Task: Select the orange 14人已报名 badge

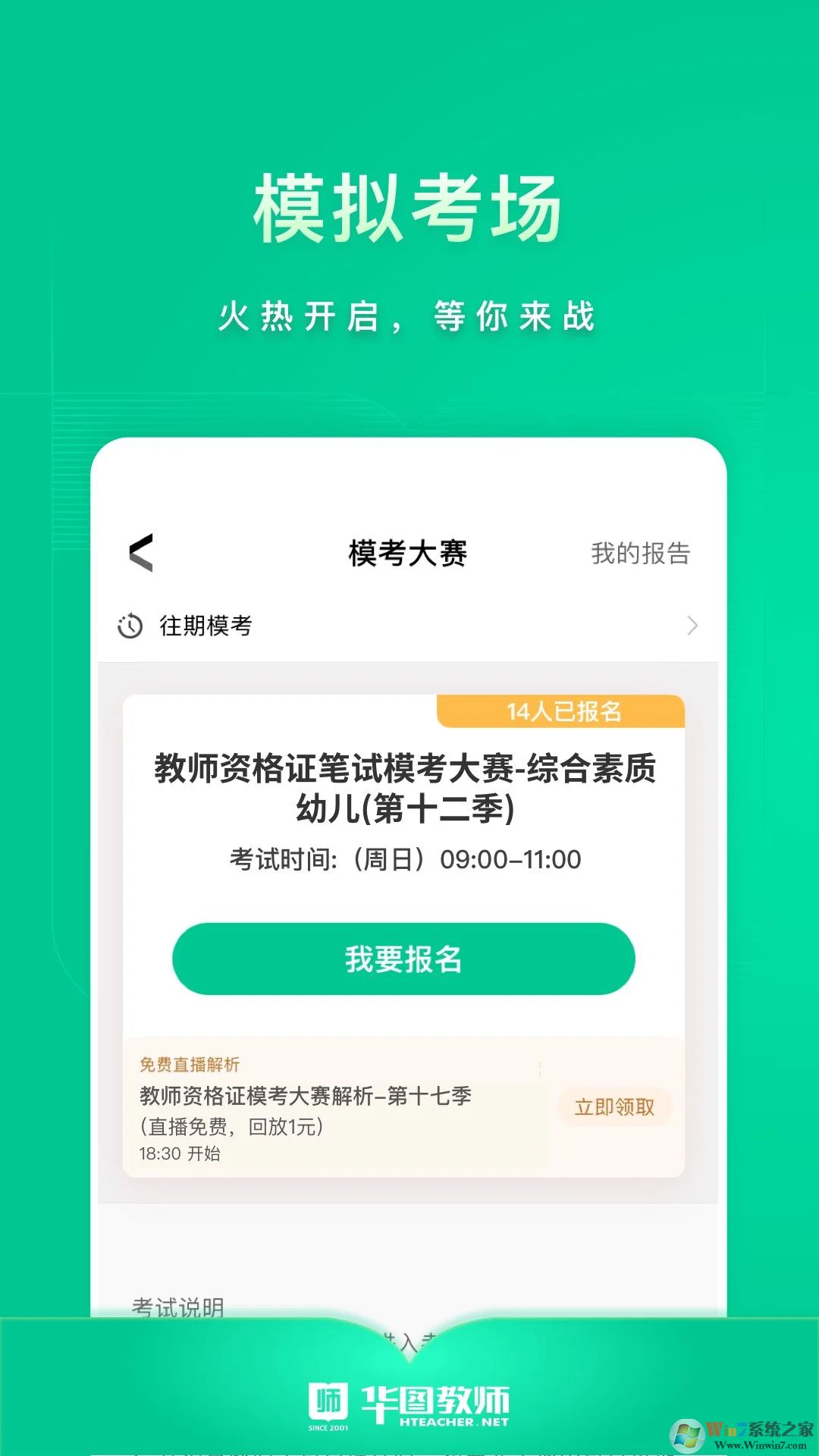Action: point(565,711)
